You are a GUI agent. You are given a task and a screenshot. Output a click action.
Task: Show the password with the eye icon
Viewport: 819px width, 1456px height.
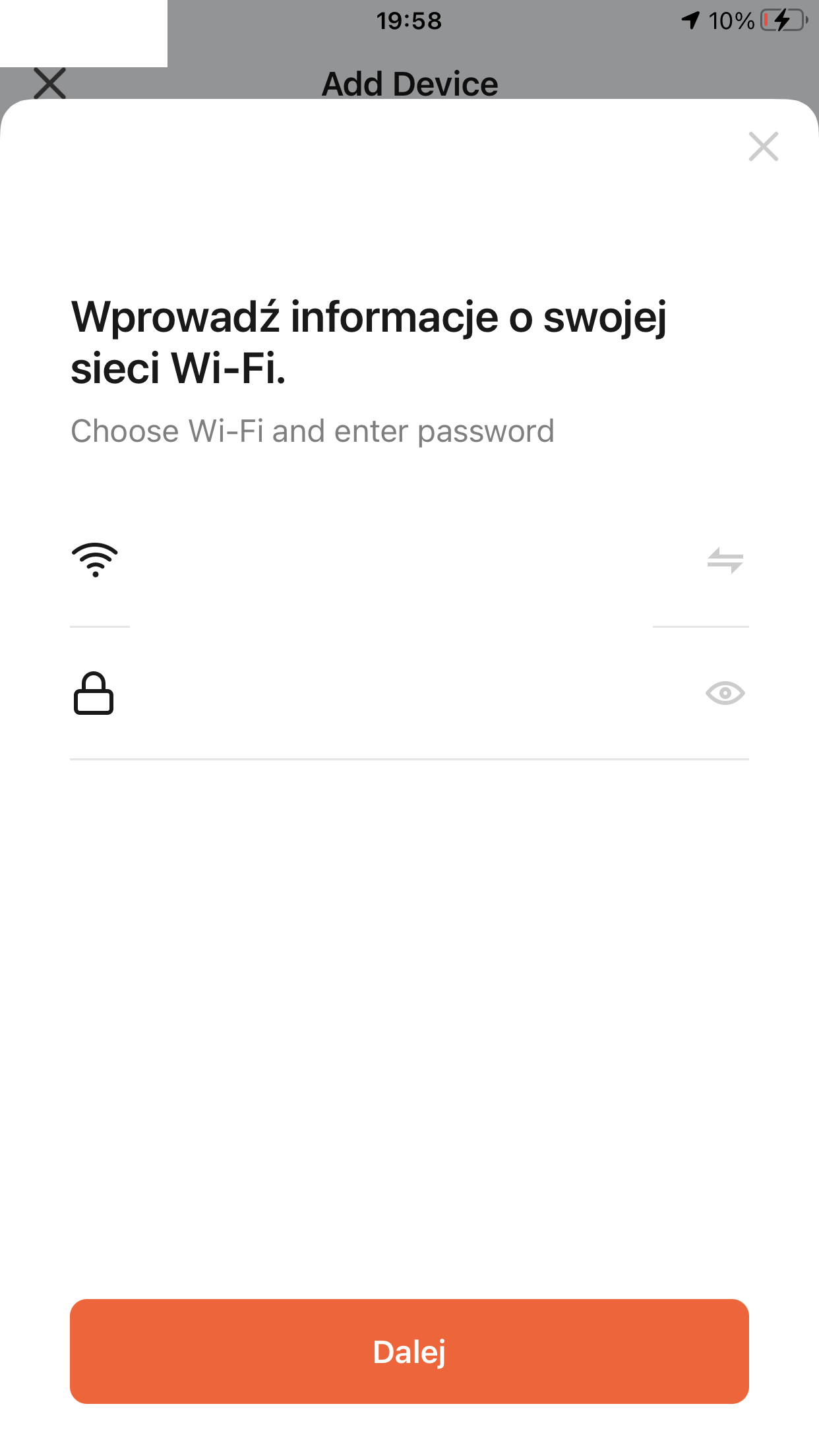(x=725, y=693)
